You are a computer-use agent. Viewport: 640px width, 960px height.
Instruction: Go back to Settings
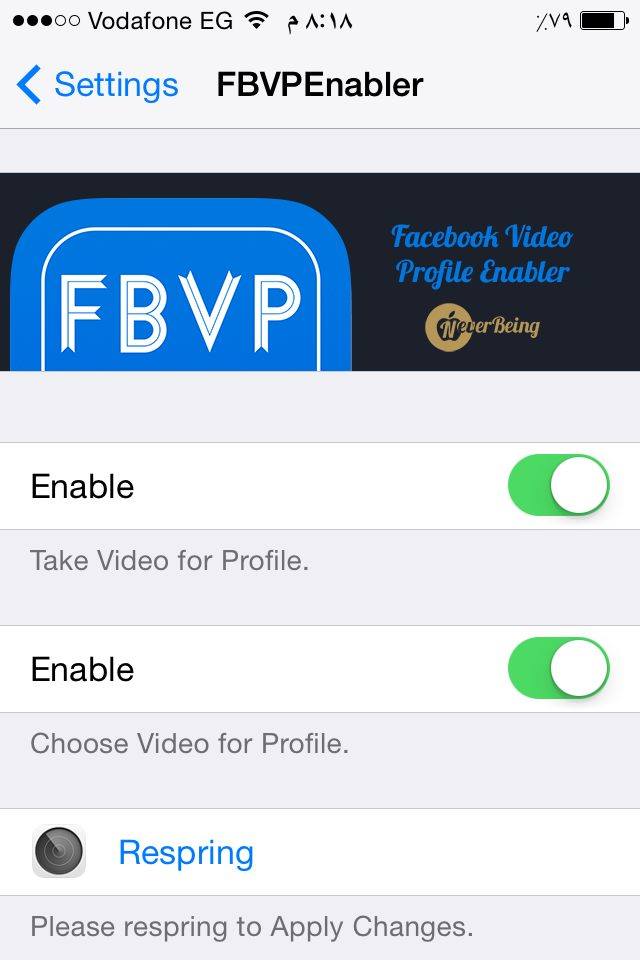point(97,85)
